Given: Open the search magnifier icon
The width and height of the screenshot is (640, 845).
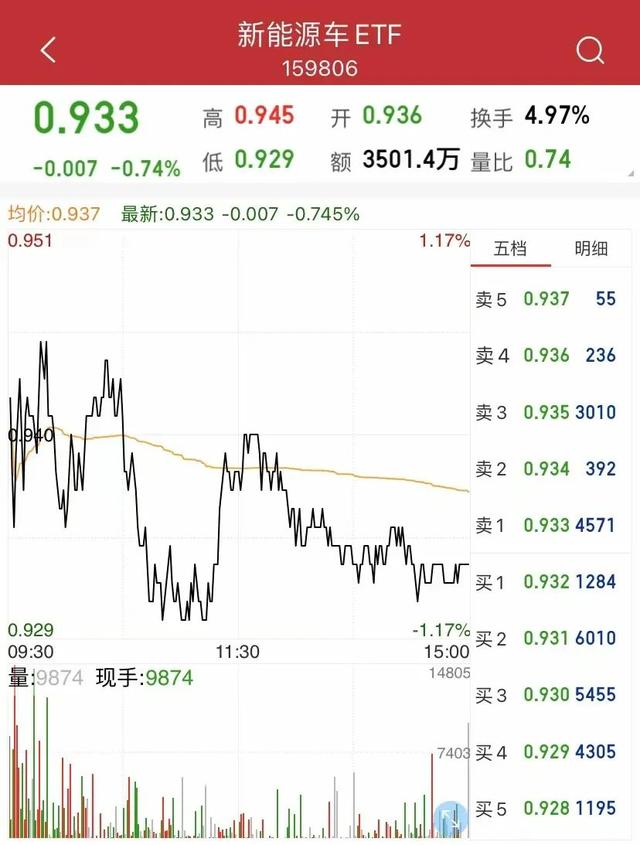Looking at the screenshot, I should 590,49.
